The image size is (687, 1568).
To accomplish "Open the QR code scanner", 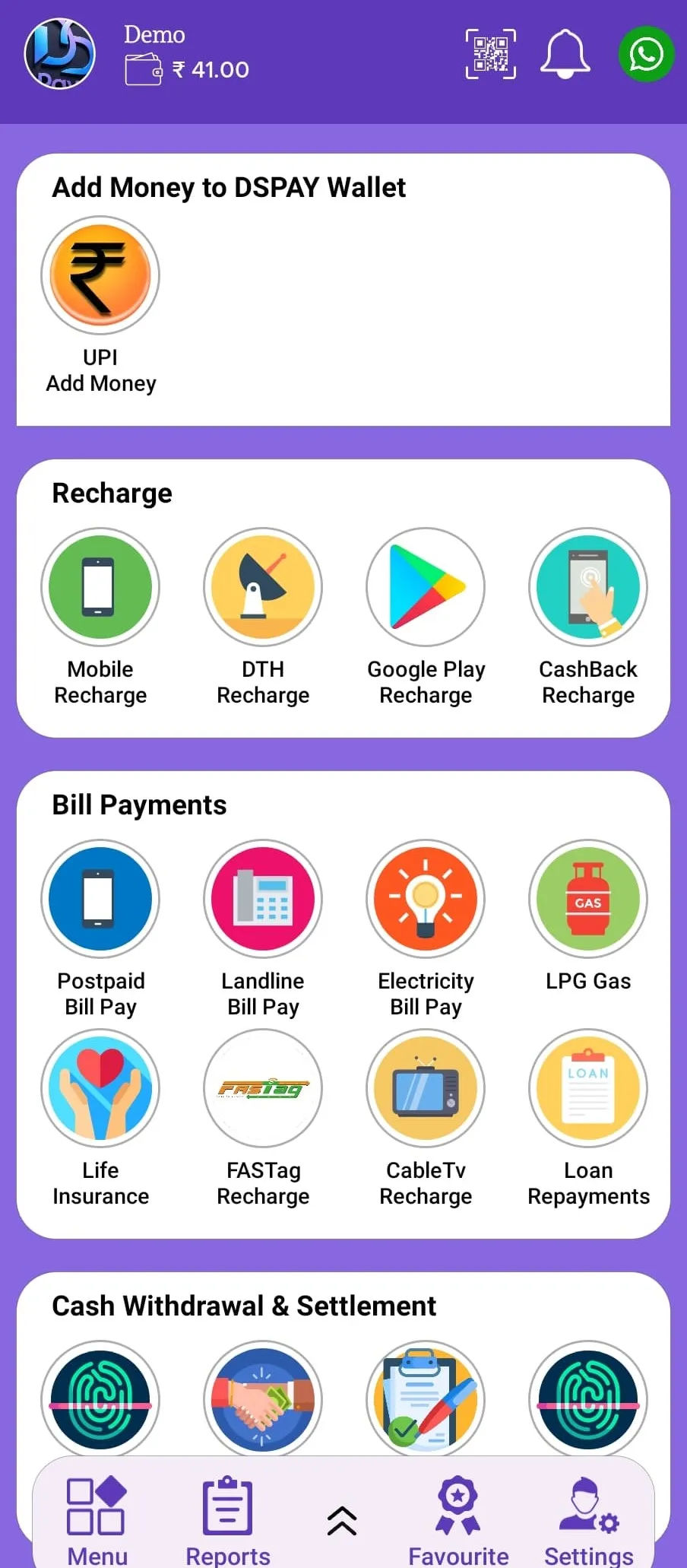I will point(490,55).
